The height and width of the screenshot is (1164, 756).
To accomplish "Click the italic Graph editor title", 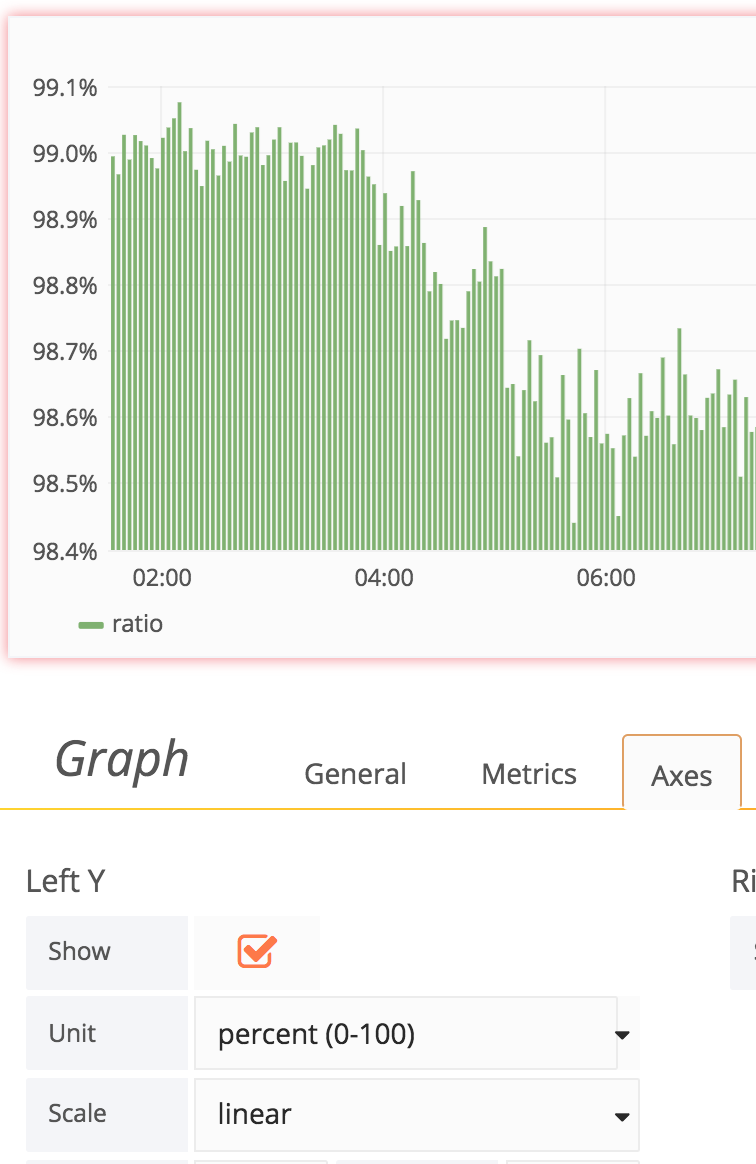I will pos(122,760).
